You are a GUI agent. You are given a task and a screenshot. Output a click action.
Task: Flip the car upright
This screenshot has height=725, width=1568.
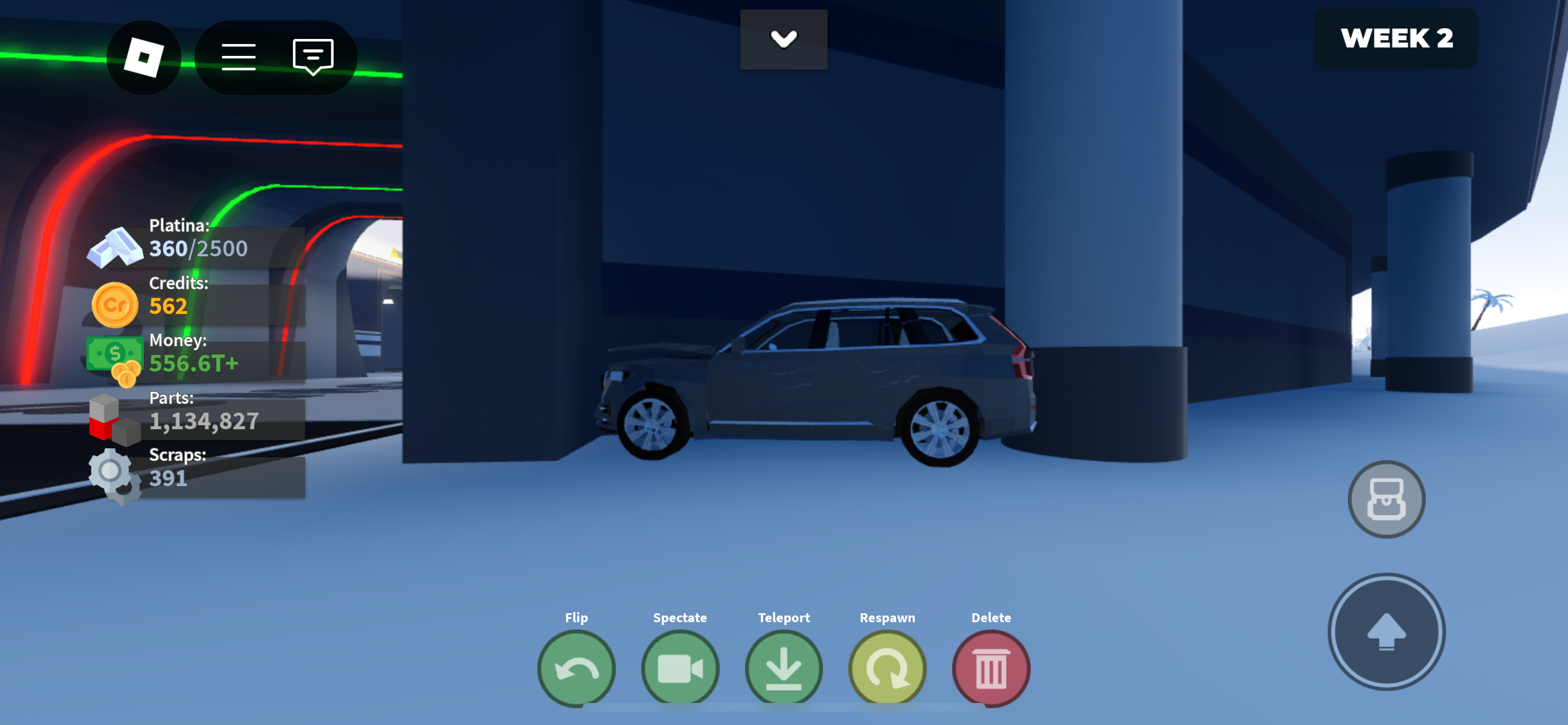coord(576,669)
